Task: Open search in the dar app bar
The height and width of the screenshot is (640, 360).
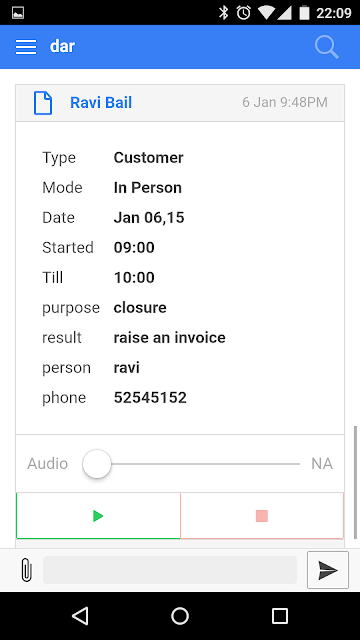Action: tap(327, 47)
